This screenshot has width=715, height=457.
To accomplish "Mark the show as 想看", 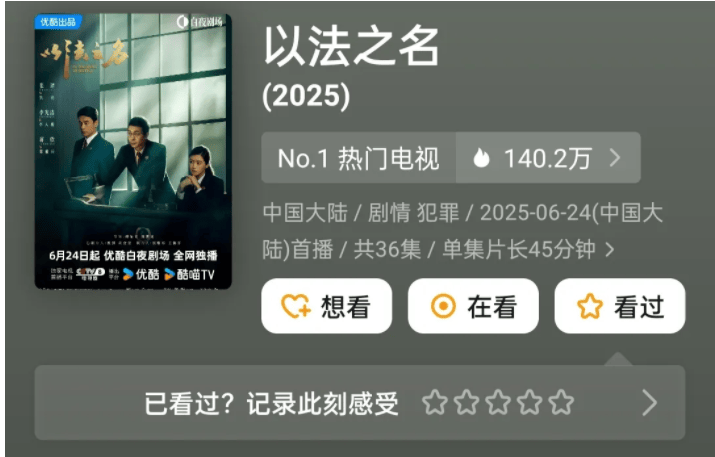I will [326, 306].
